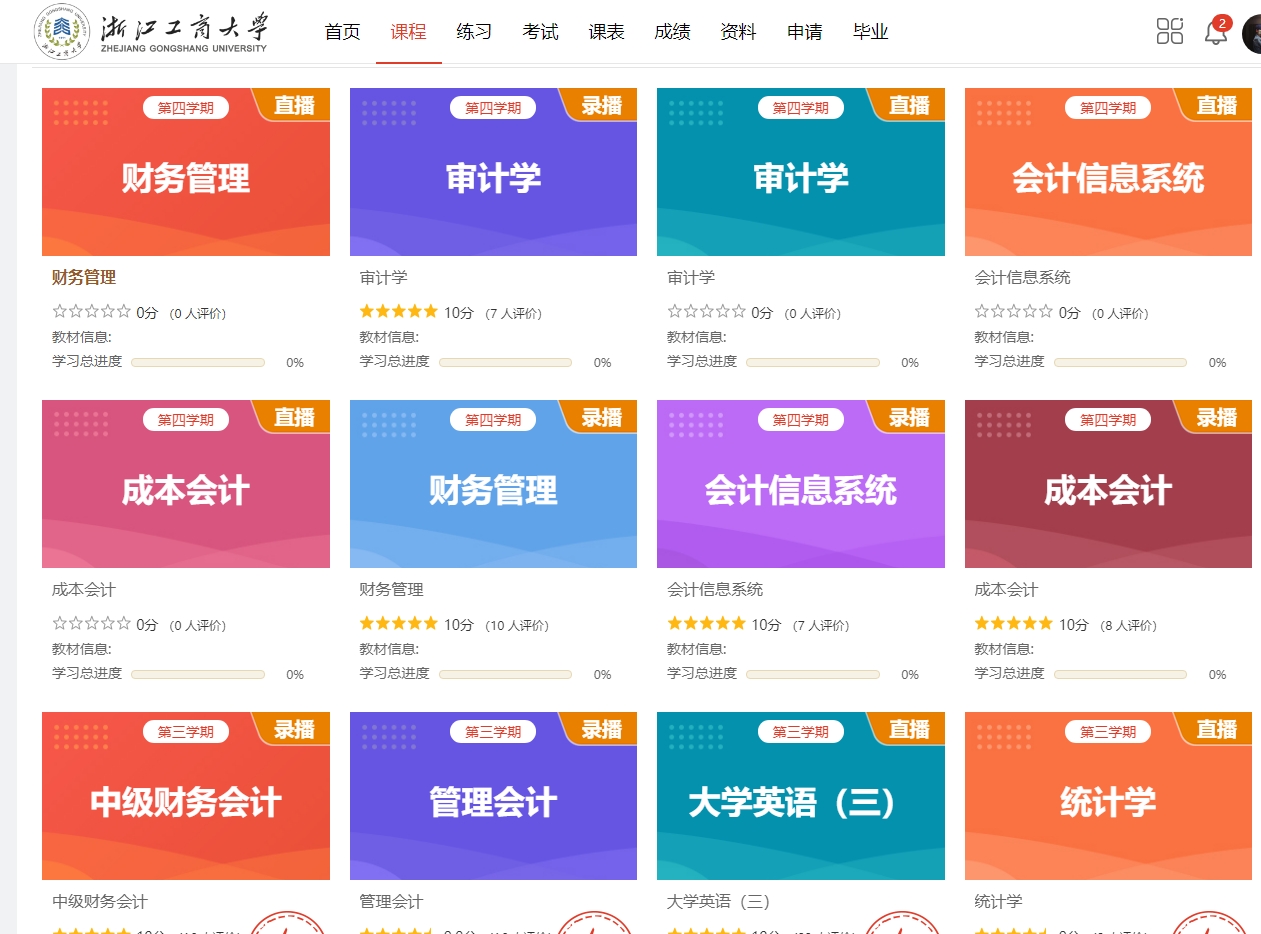Open the user profile avatar

coord(1252,33)
